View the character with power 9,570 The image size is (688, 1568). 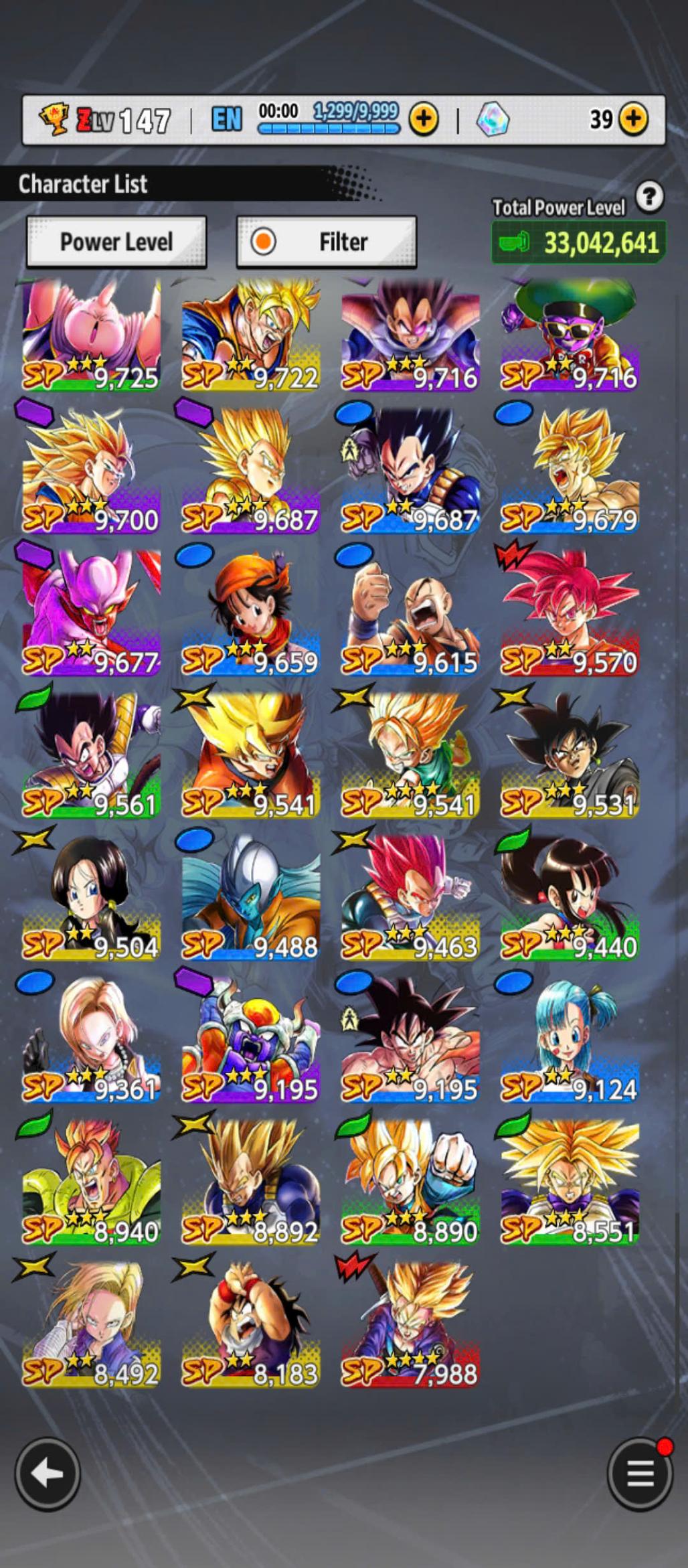[x=570, y=613]
